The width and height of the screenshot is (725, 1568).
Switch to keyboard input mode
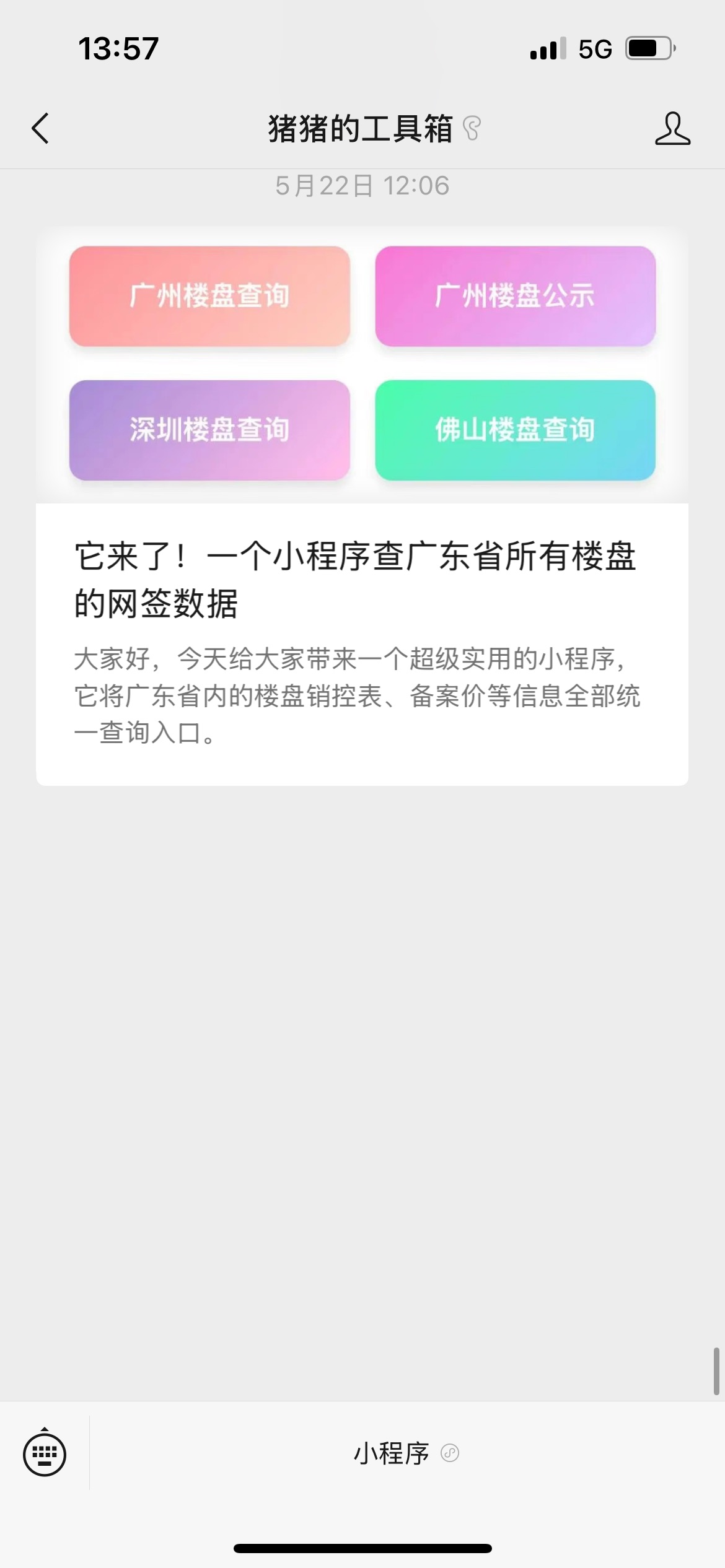click(45, 1453)
